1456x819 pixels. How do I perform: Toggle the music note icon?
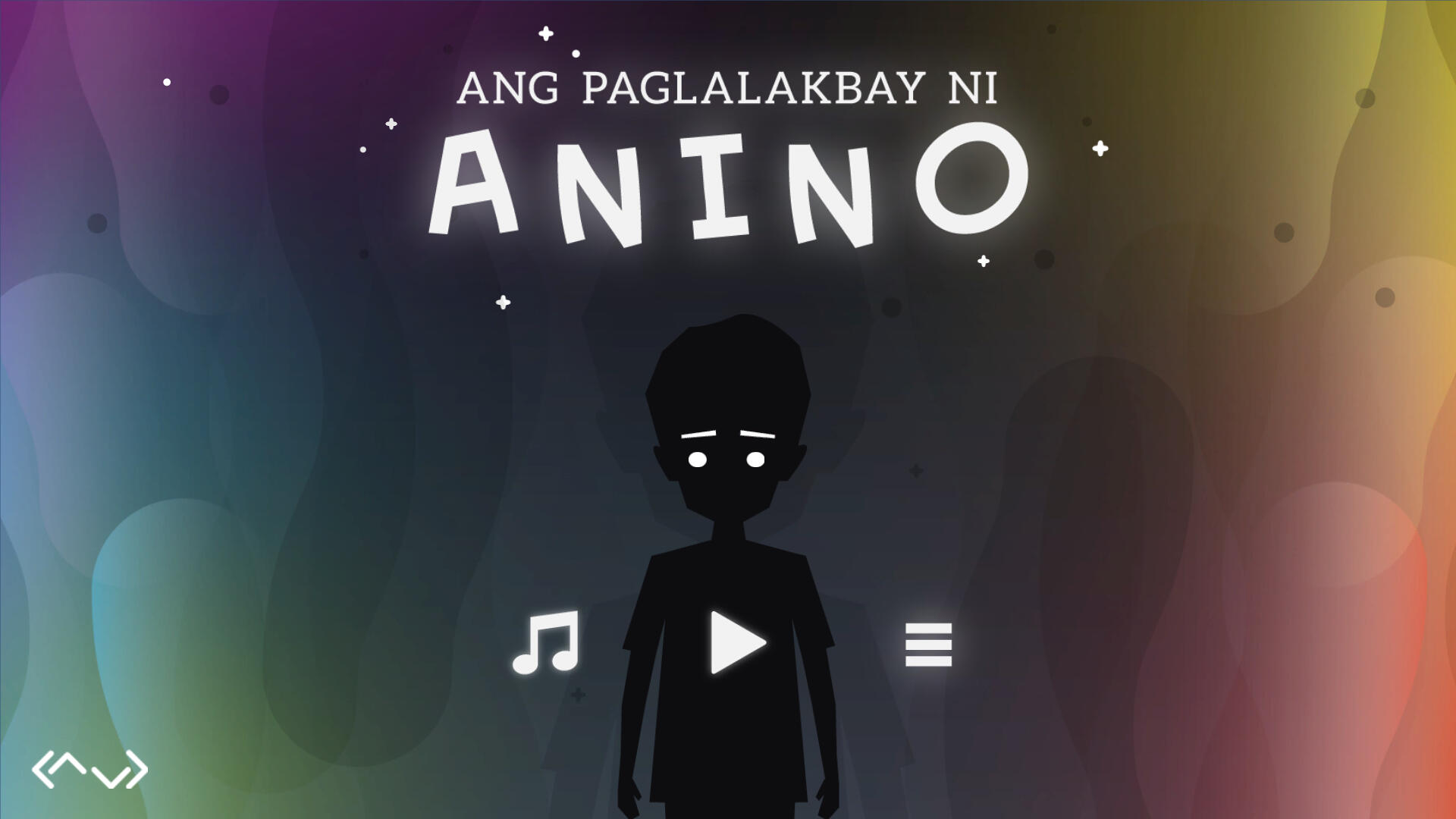[546, 643]
